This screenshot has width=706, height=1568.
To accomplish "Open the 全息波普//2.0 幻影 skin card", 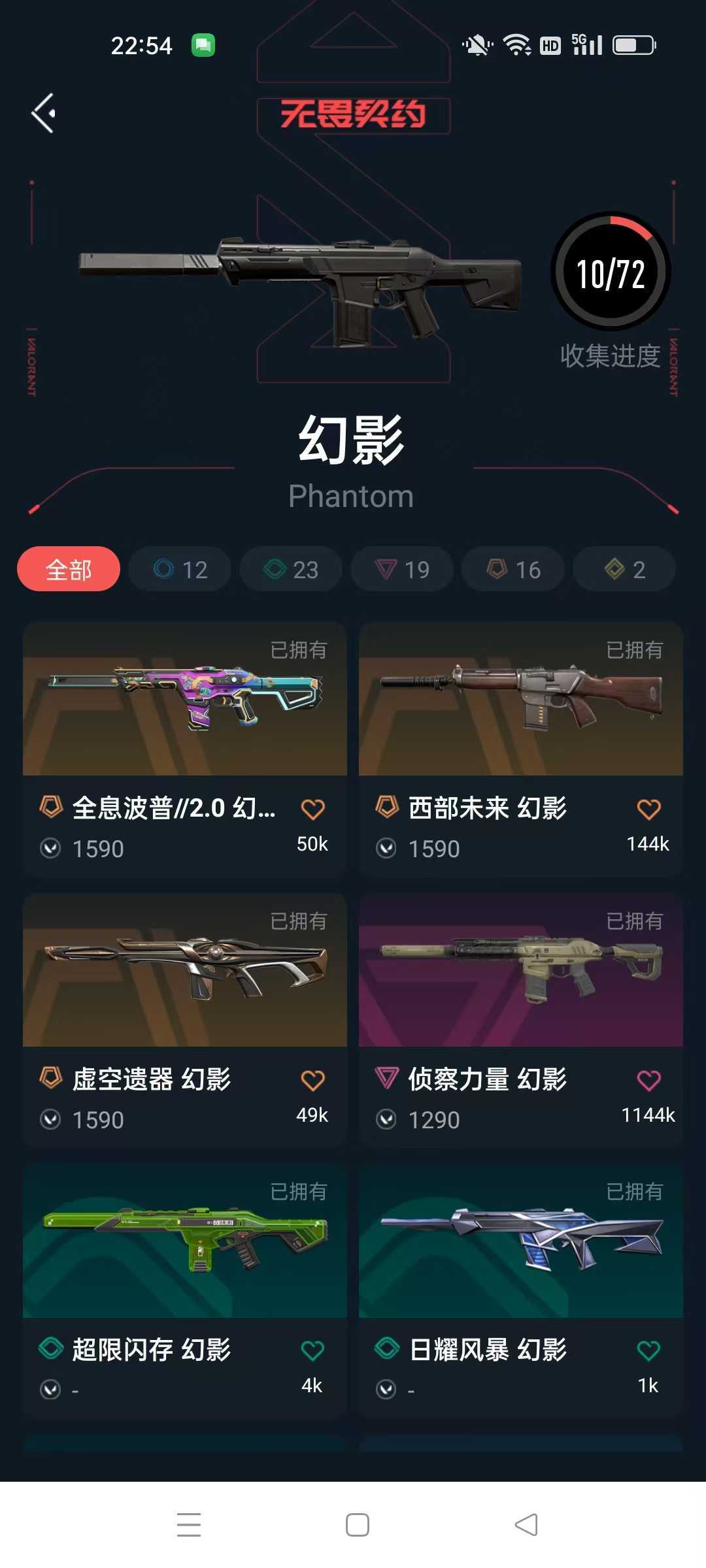I will [184, 699].
